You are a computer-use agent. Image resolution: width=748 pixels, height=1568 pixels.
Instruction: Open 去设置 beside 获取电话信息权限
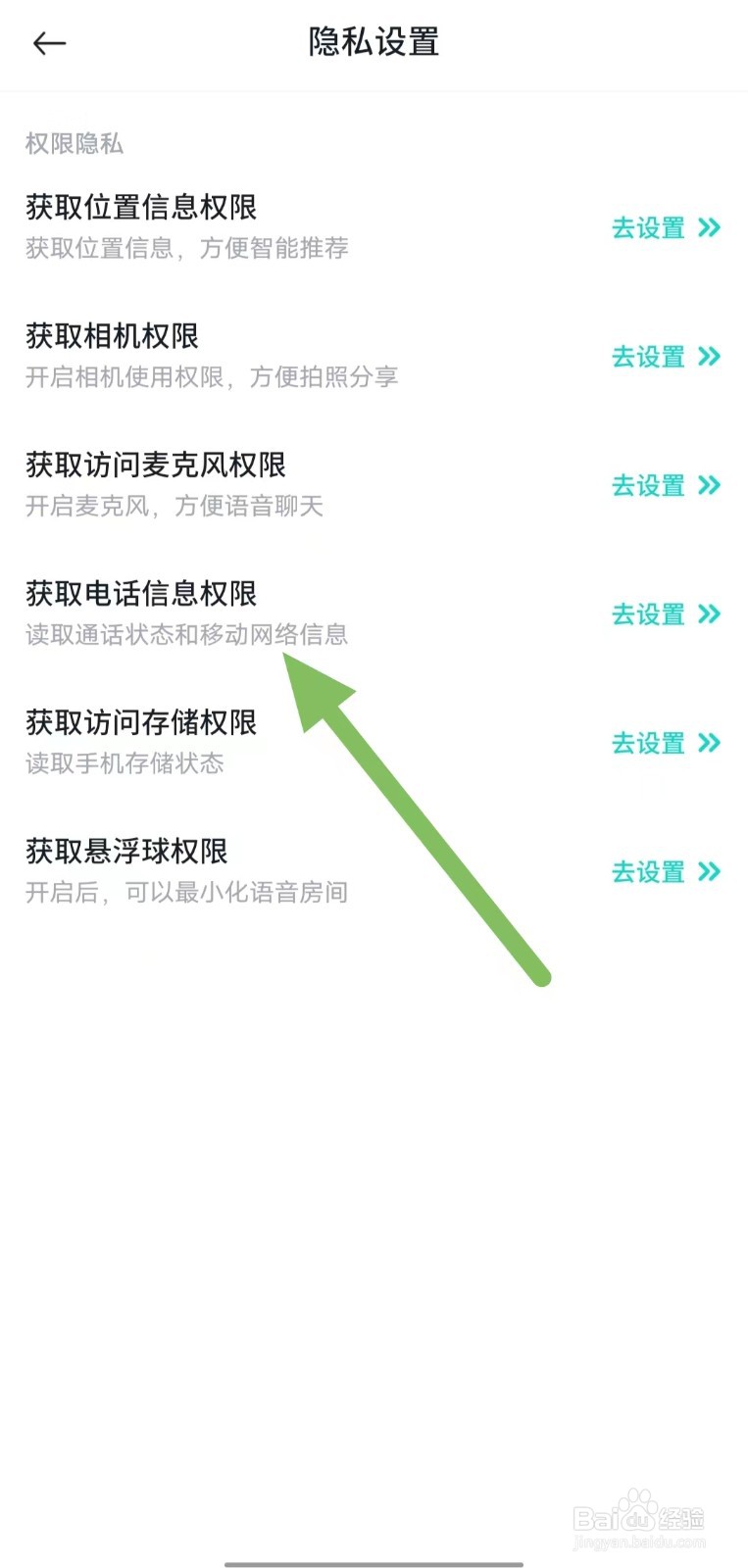pos(647,614)
